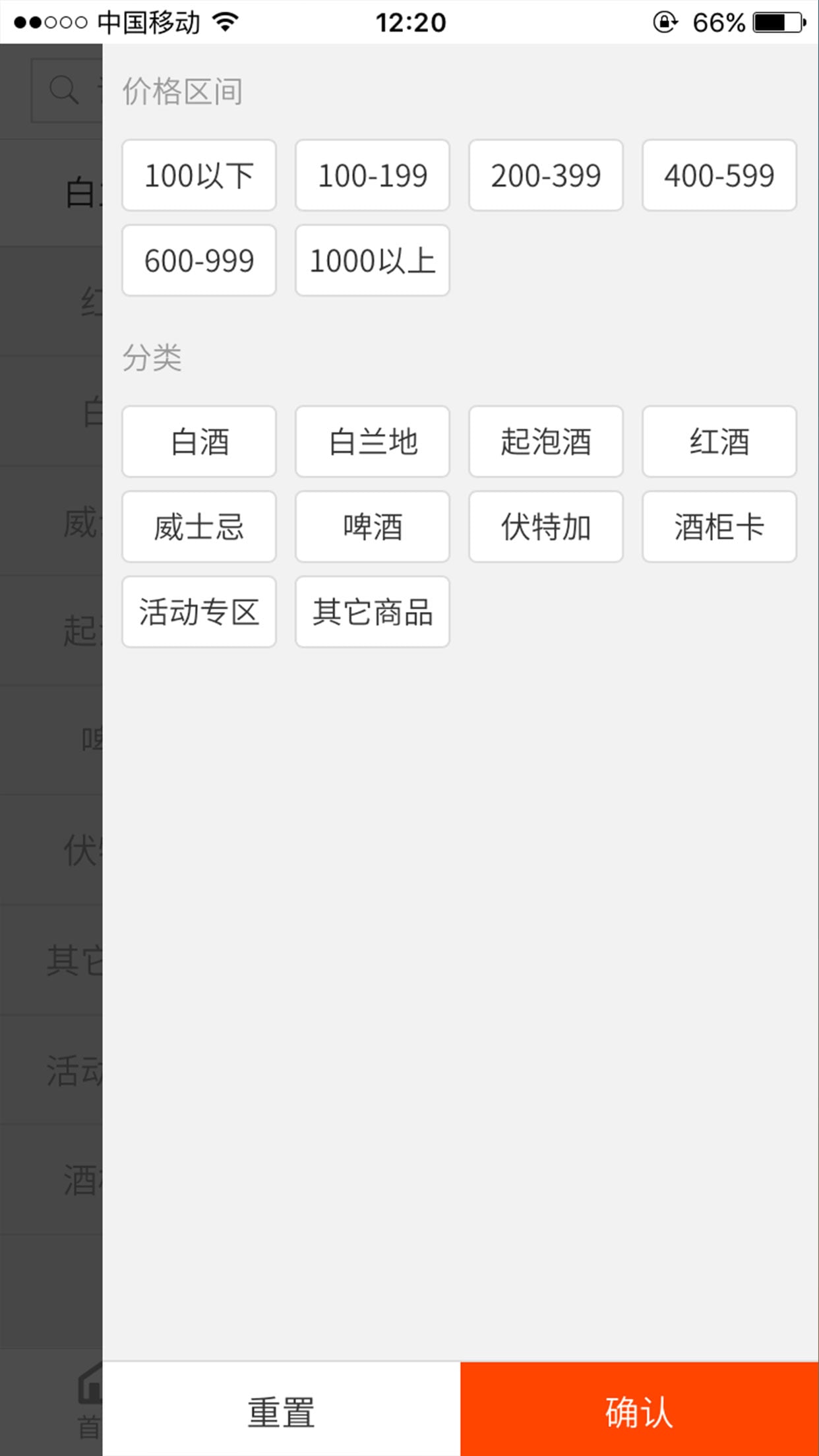
Task: Confirm filters with the 确认 button
Action: point(640,1409)
